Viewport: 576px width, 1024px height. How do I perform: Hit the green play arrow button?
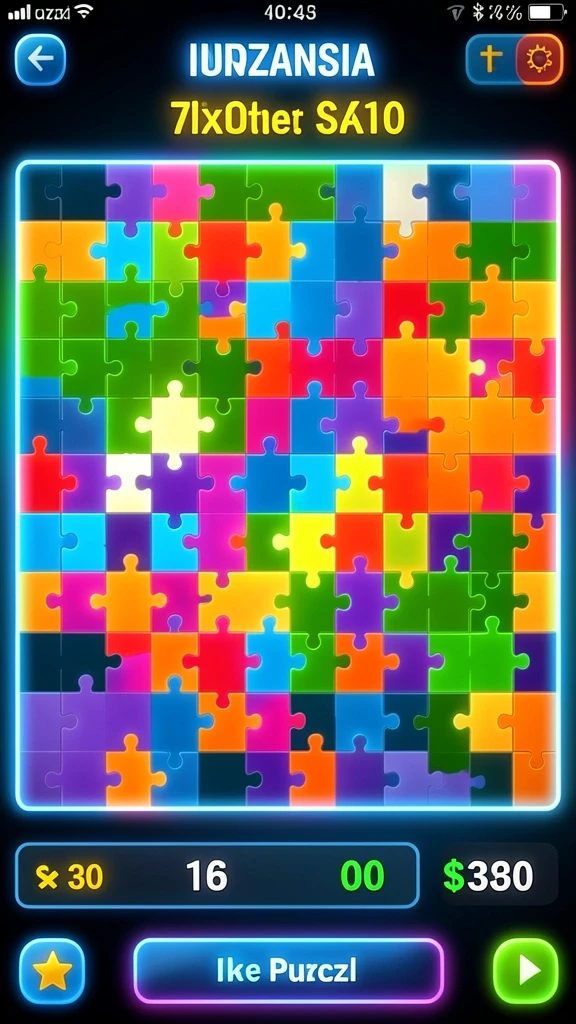(x=526, y=972)
